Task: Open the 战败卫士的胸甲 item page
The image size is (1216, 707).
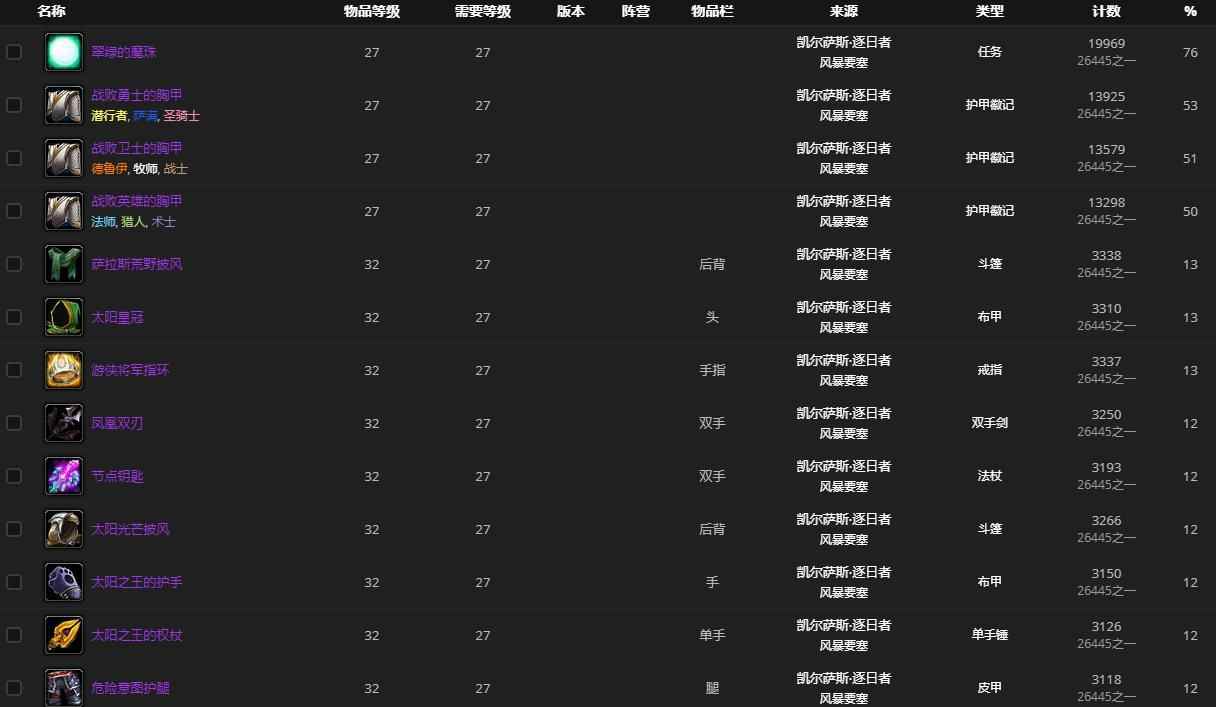Action: click(137, 148)
